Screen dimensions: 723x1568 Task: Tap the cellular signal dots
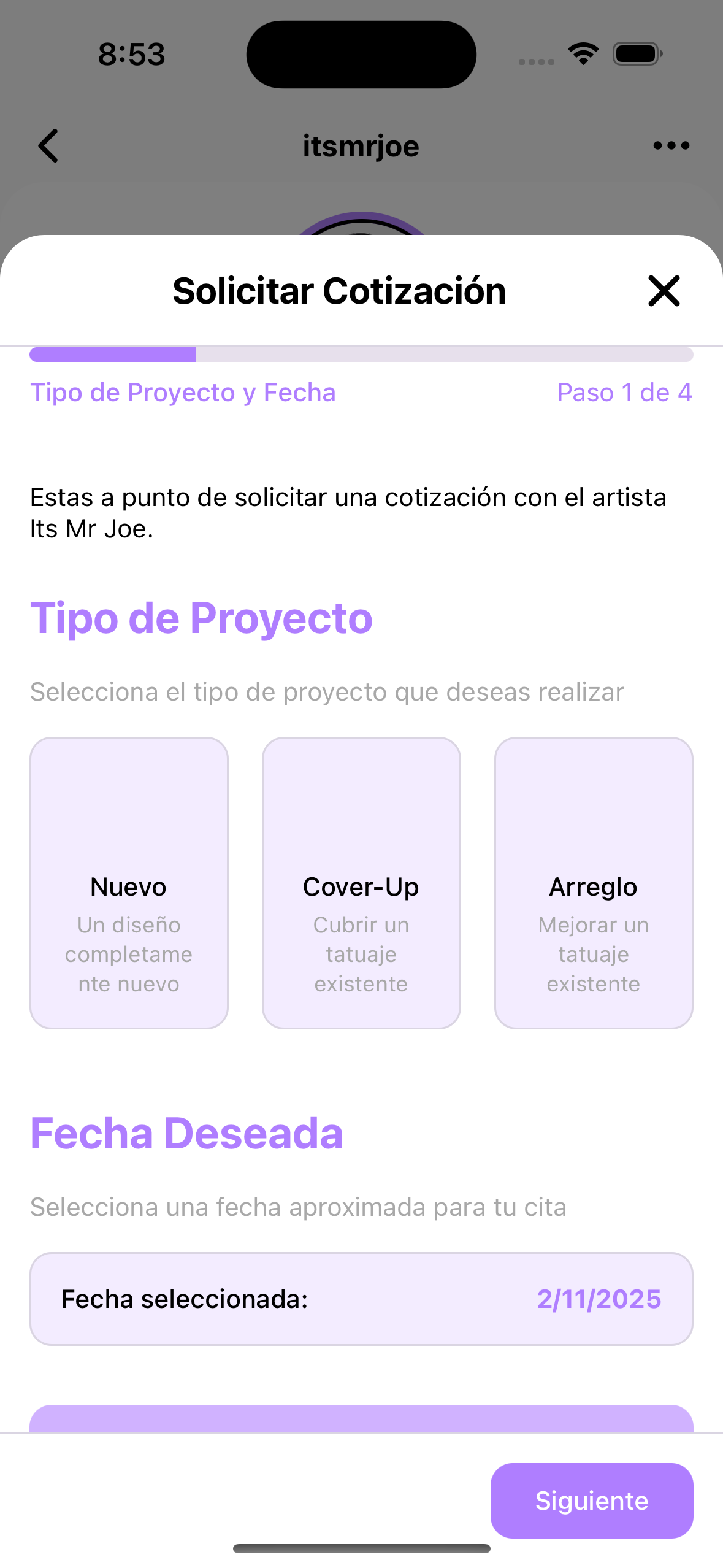pos(536,60)
